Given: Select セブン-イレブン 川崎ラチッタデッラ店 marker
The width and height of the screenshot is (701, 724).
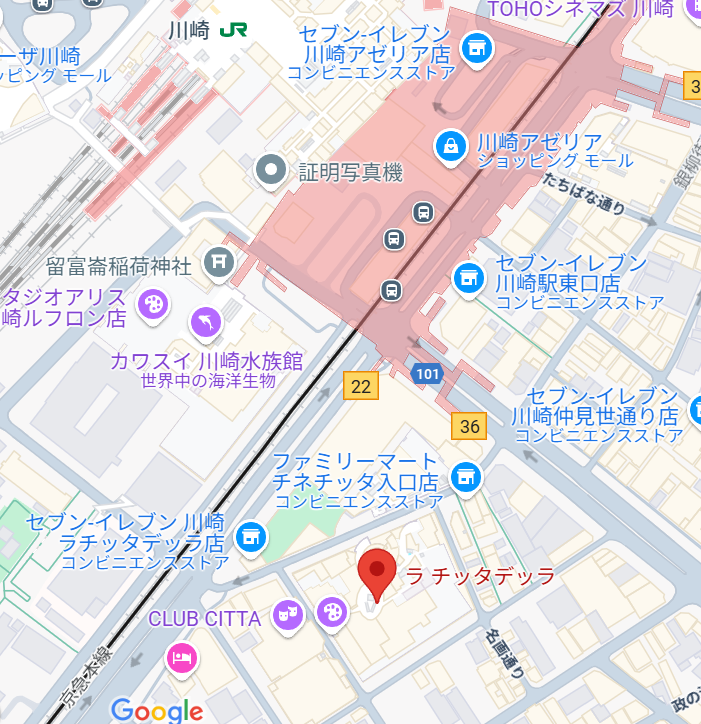Looking at the screenshot, I should point(251,539).
